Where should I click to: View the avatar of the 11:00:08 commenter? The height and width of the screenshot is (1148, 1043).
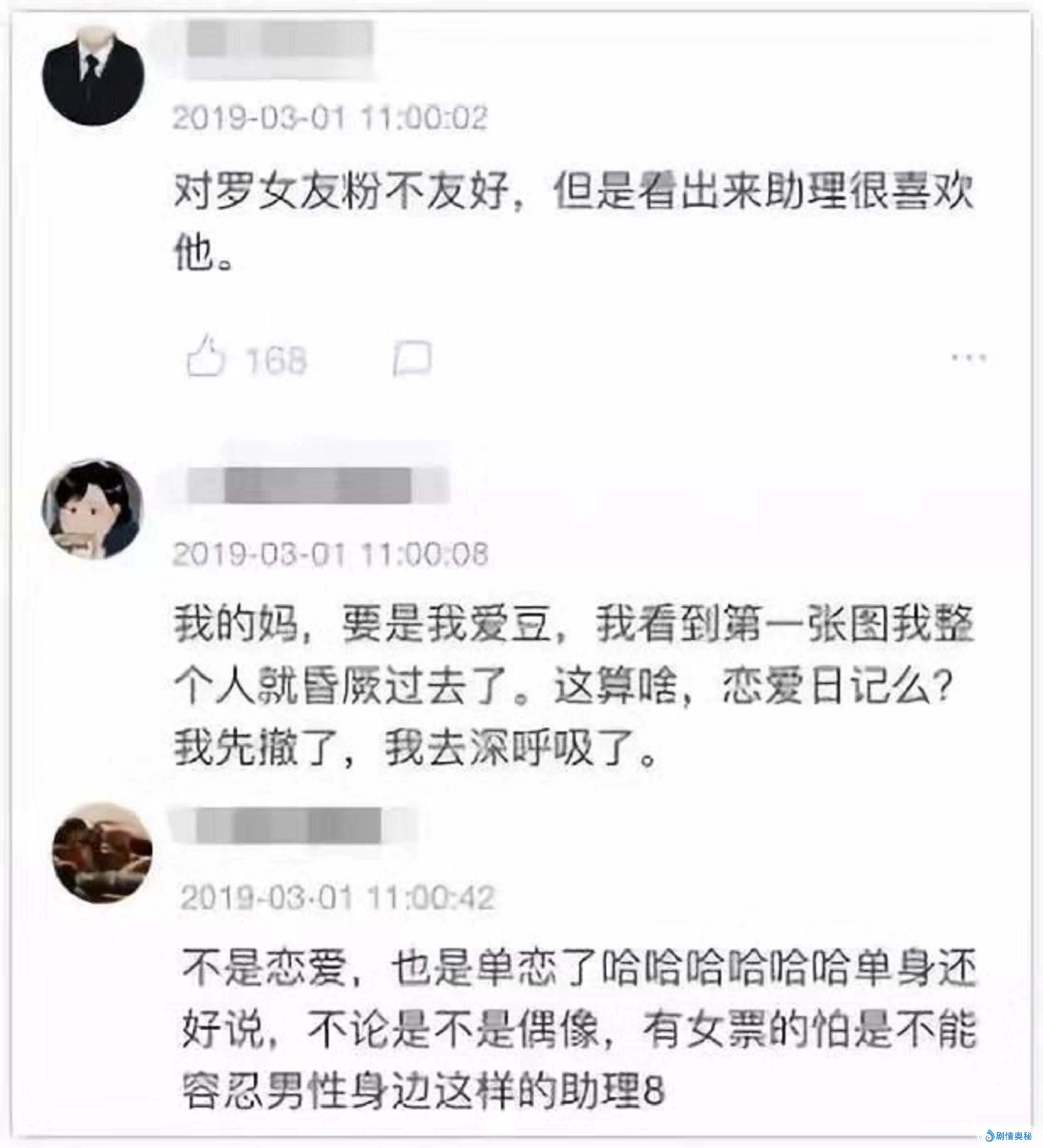click(93, 510)
